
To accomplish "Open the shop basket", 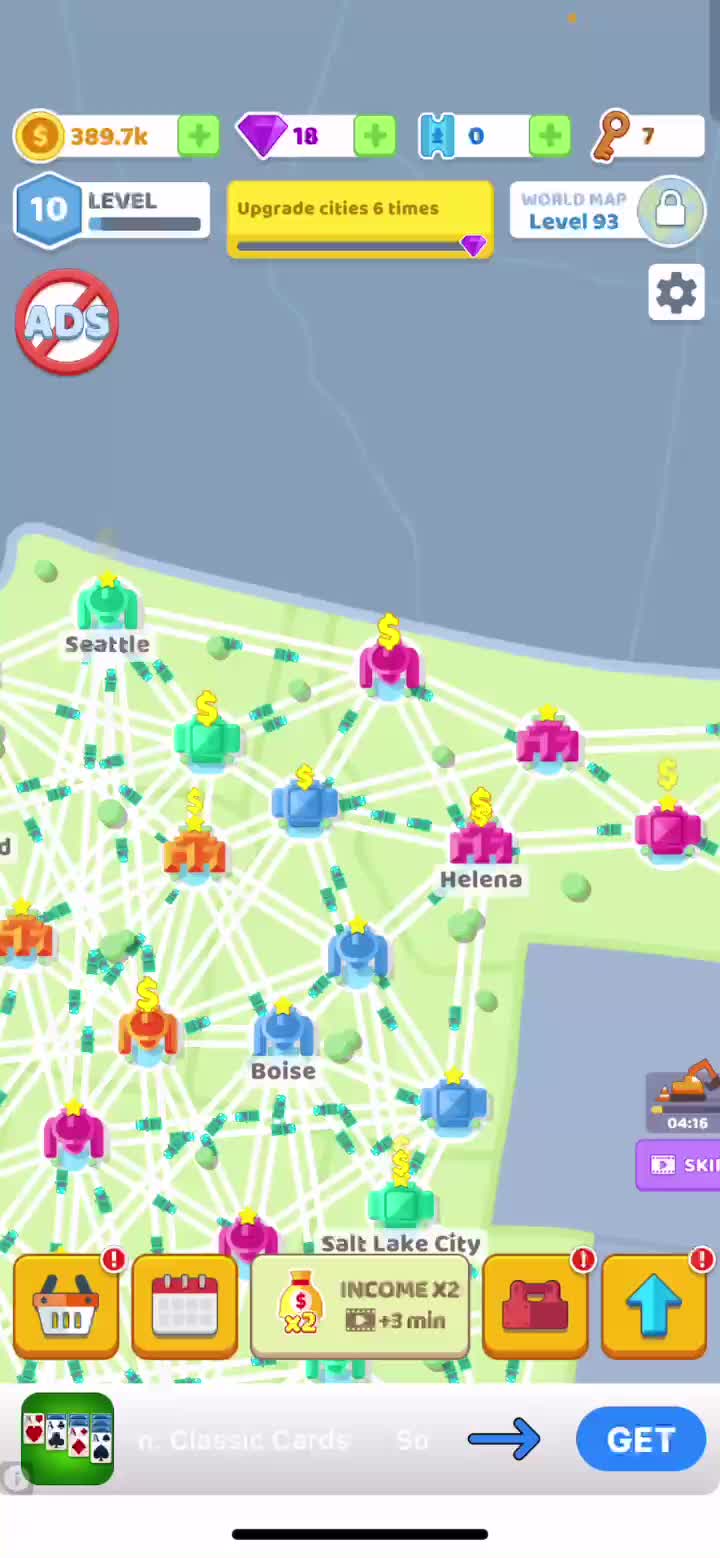I will tap(66, 1306).
